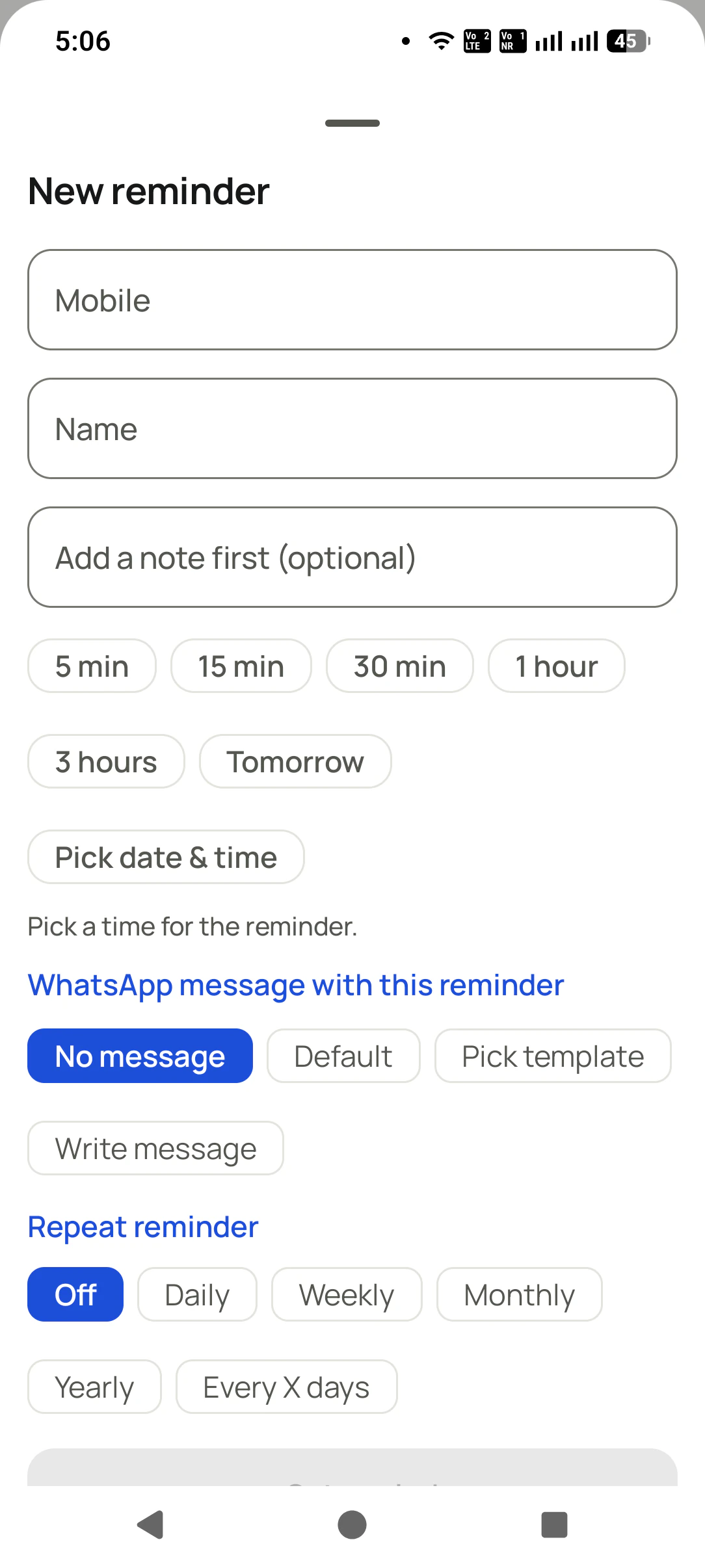The width and height of the screenshot is (705, 1568).
Task: Choose Yearly repeat
Action: 94,1387
